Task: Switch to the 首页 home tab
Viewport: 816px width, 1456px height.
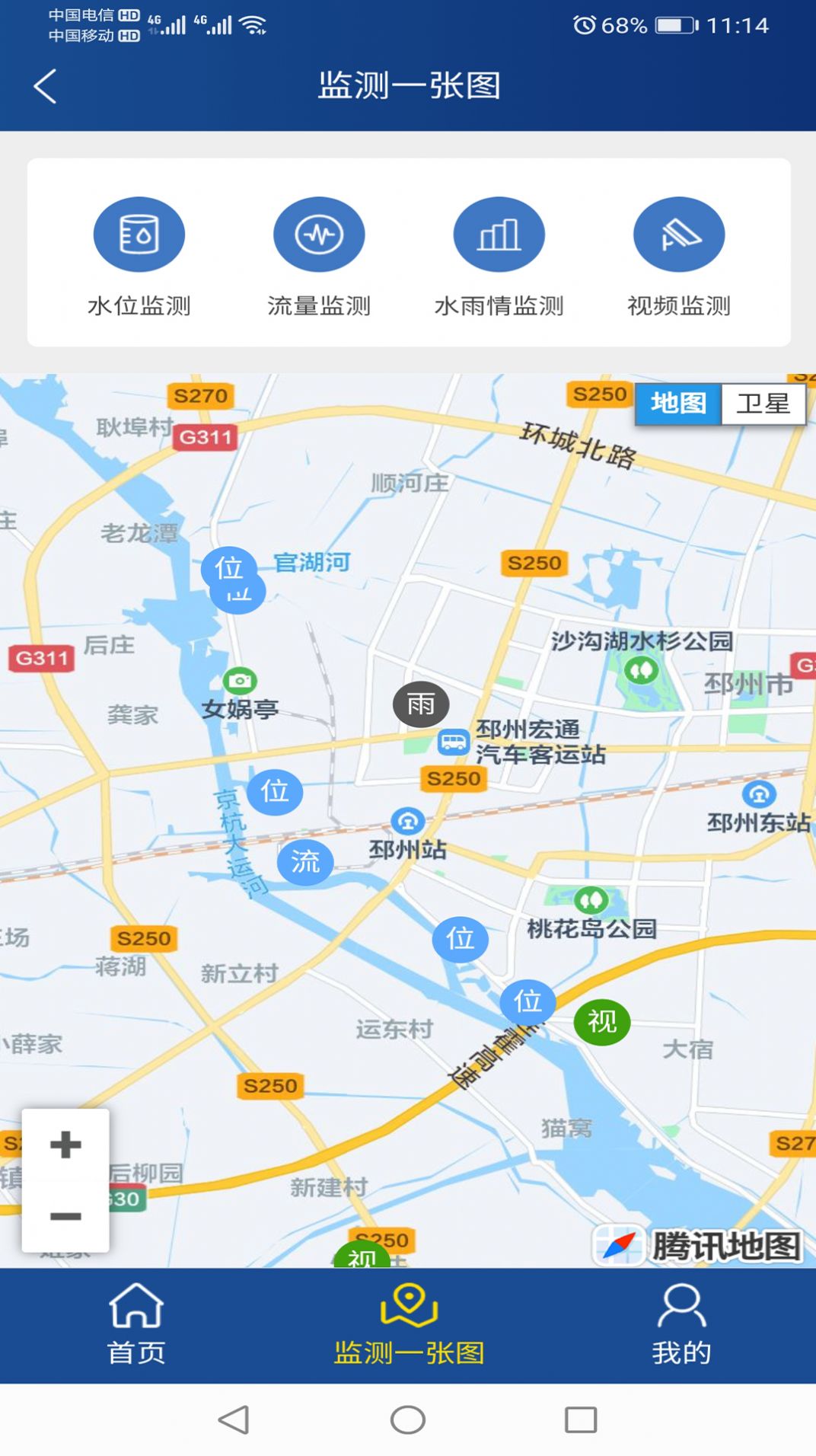Action: [136, 1325]
